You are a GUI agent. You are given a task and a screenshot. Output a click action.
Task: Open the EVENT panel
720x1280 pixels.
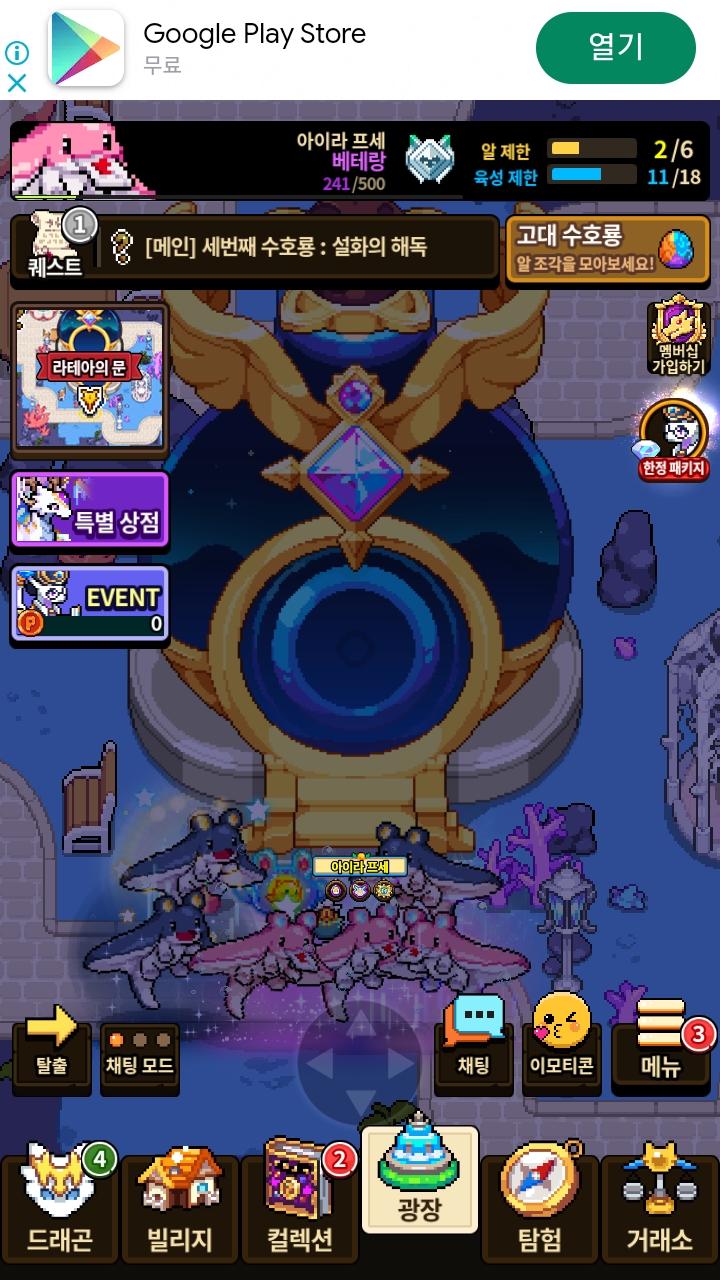[90, 604]
